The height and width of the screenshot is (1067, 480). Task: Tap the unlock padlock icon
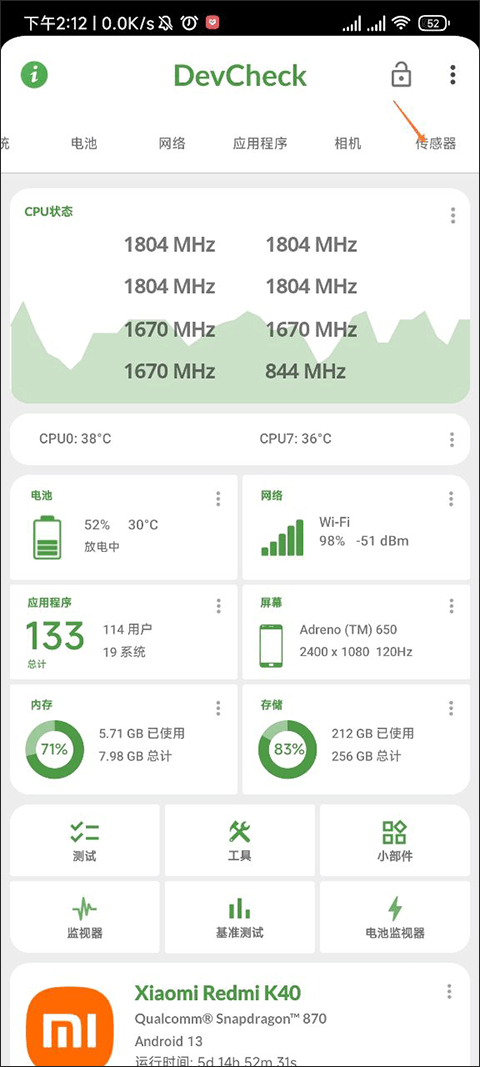click(402, 75)
